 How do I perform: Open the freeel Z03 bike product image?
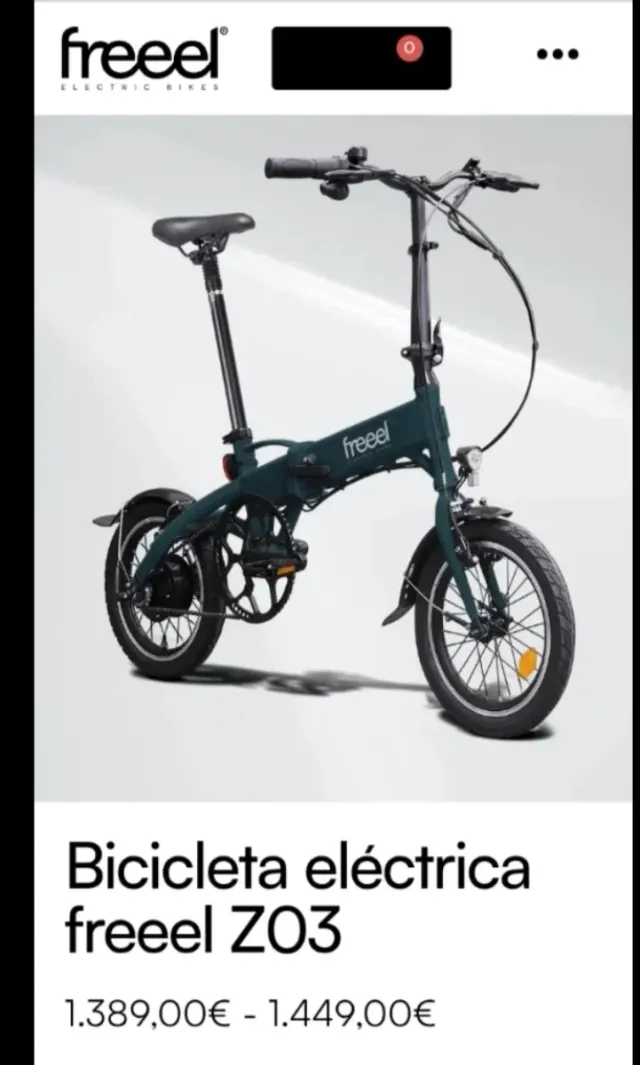pyautogui.click(x=333, y=455)
